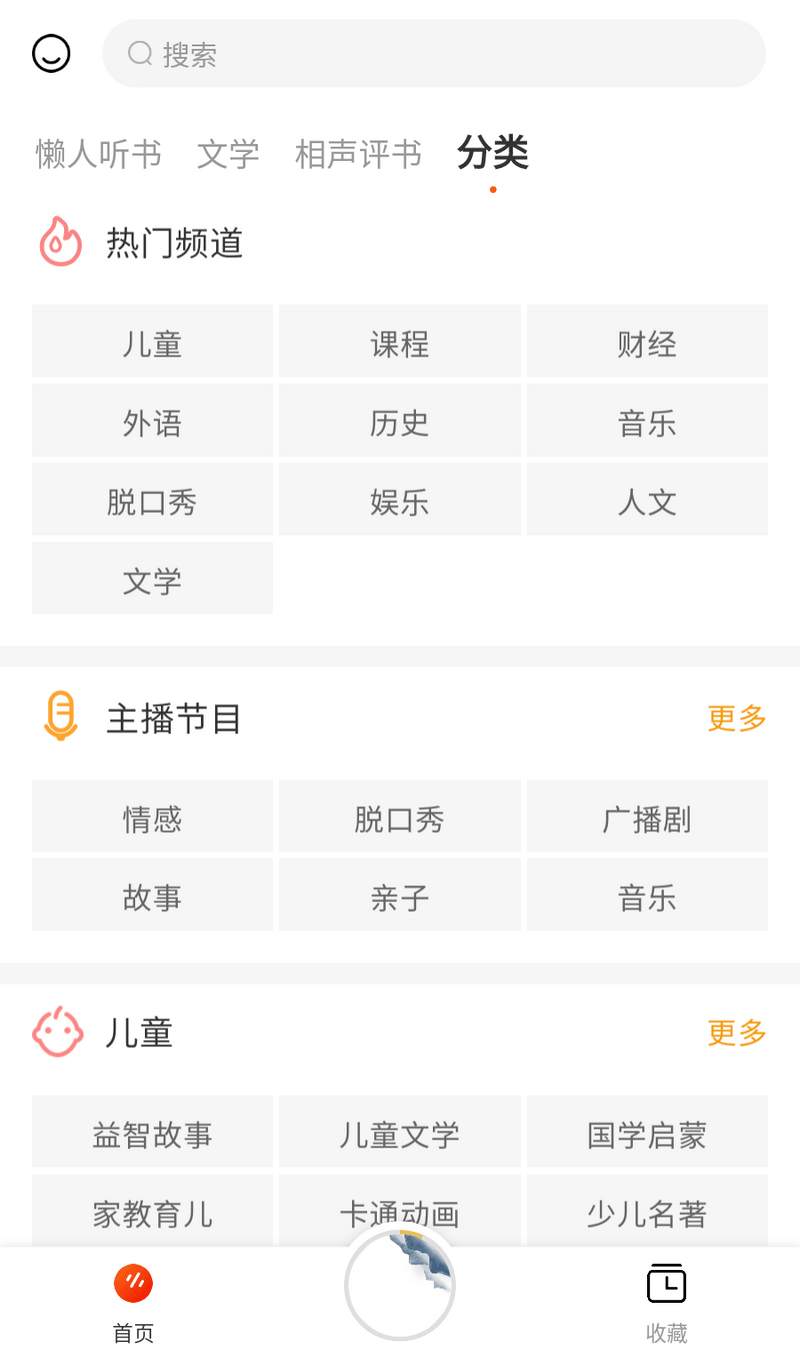This screenshot has height=1358, width=800.
Task: Open the 卡通动画 category
Action: point(399,1211)
